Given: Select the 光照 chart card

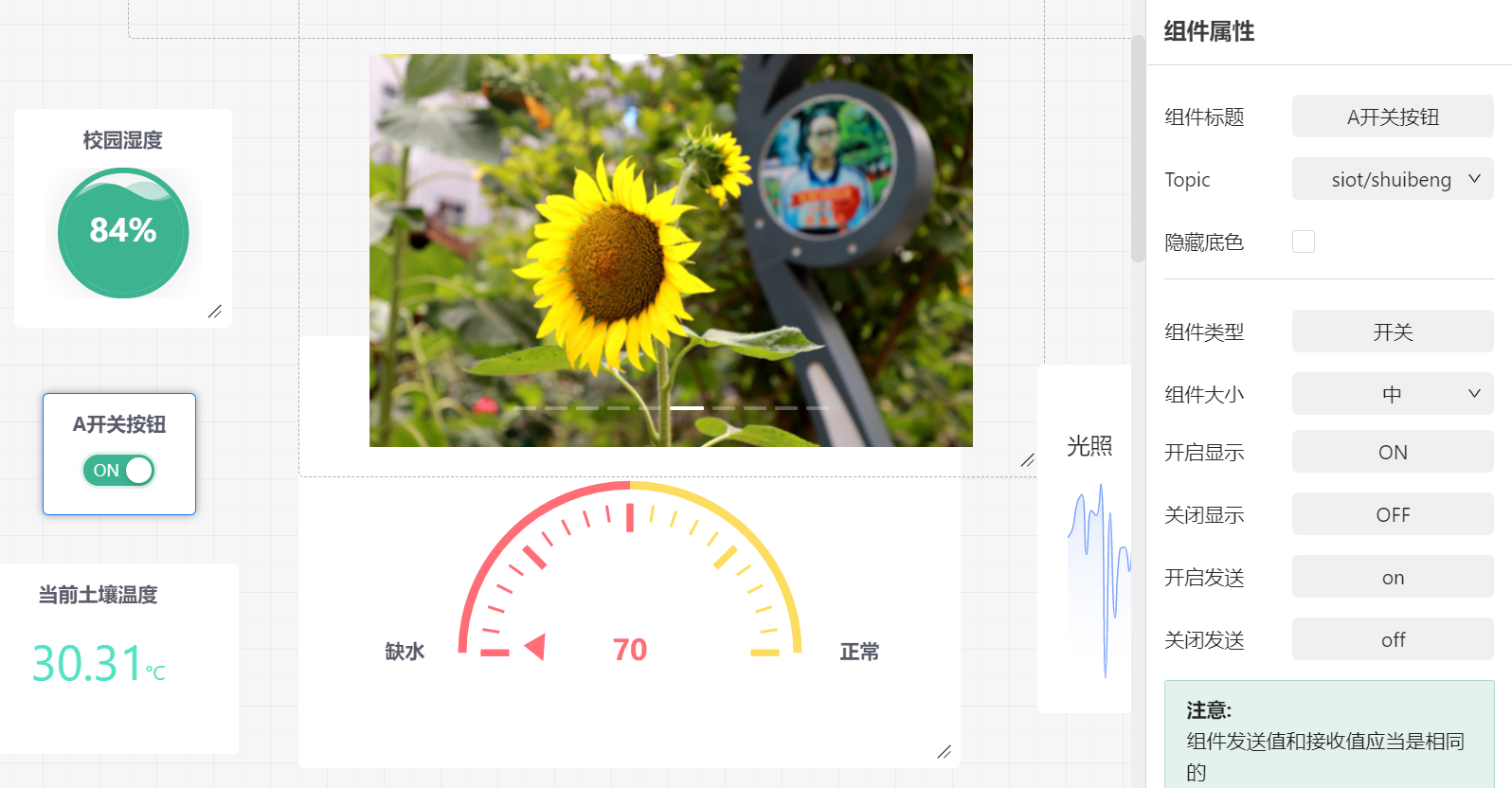Looking at the screenshot, I should coord(1087,540).
